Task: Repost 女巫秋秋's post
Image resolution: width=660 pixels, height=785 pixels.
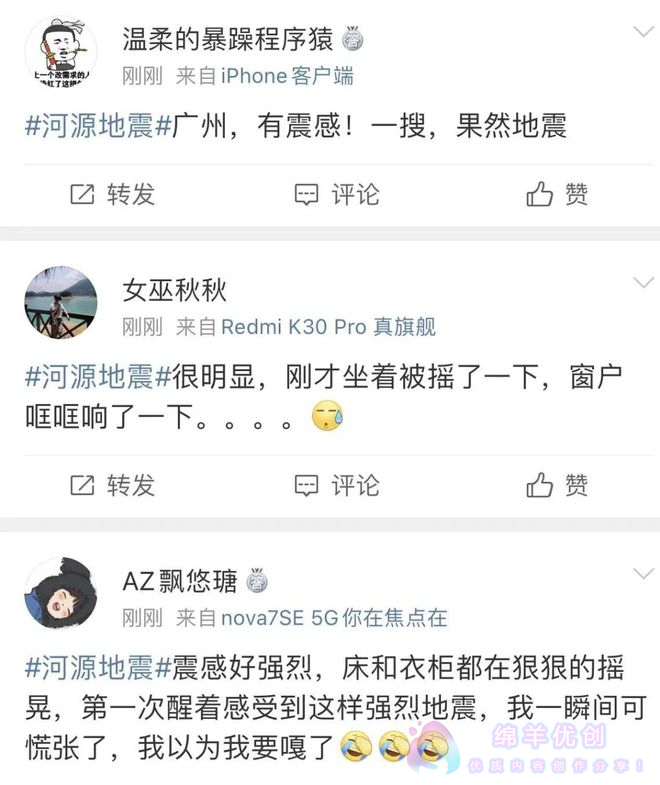Action: tap(113, 485)
